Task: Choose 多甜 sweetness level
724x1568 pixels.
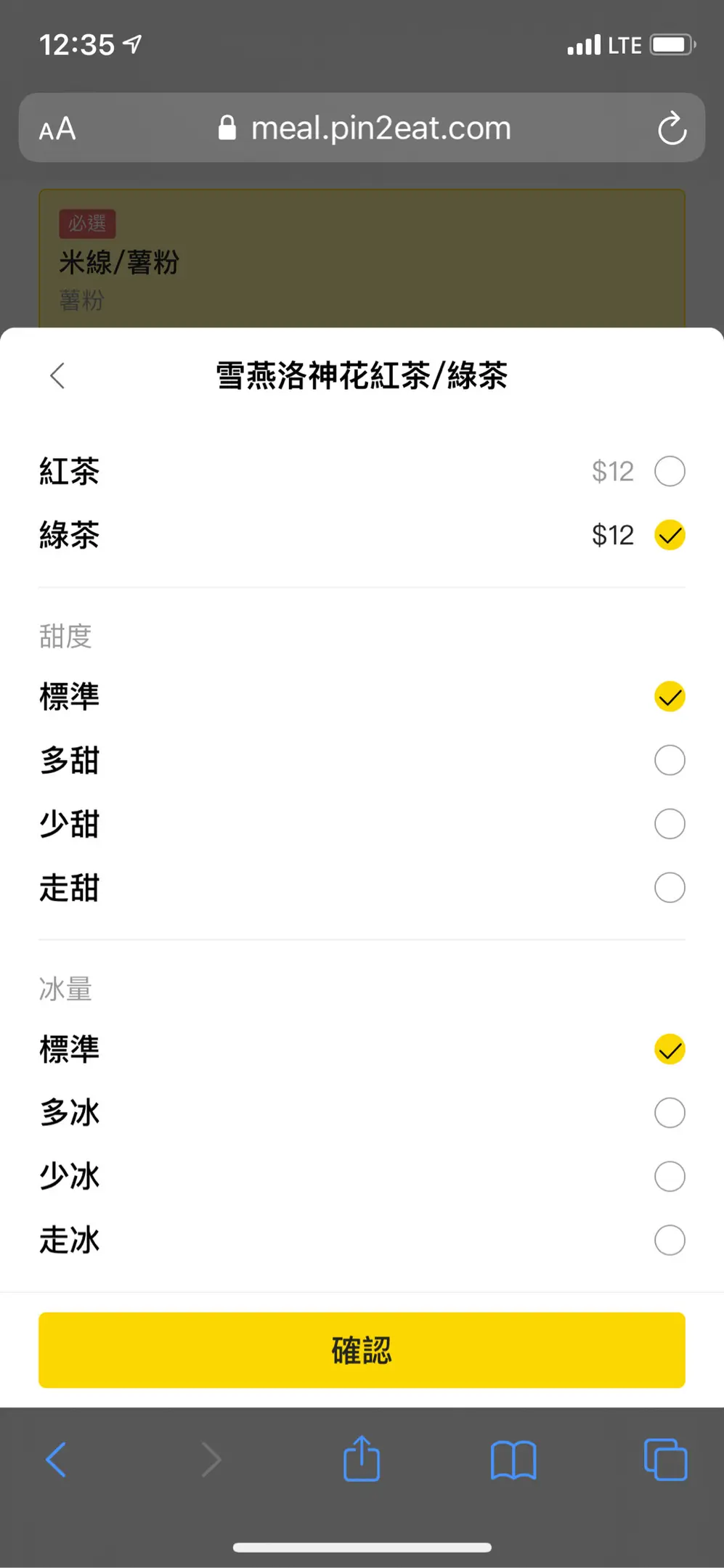Action: point(362,761)
